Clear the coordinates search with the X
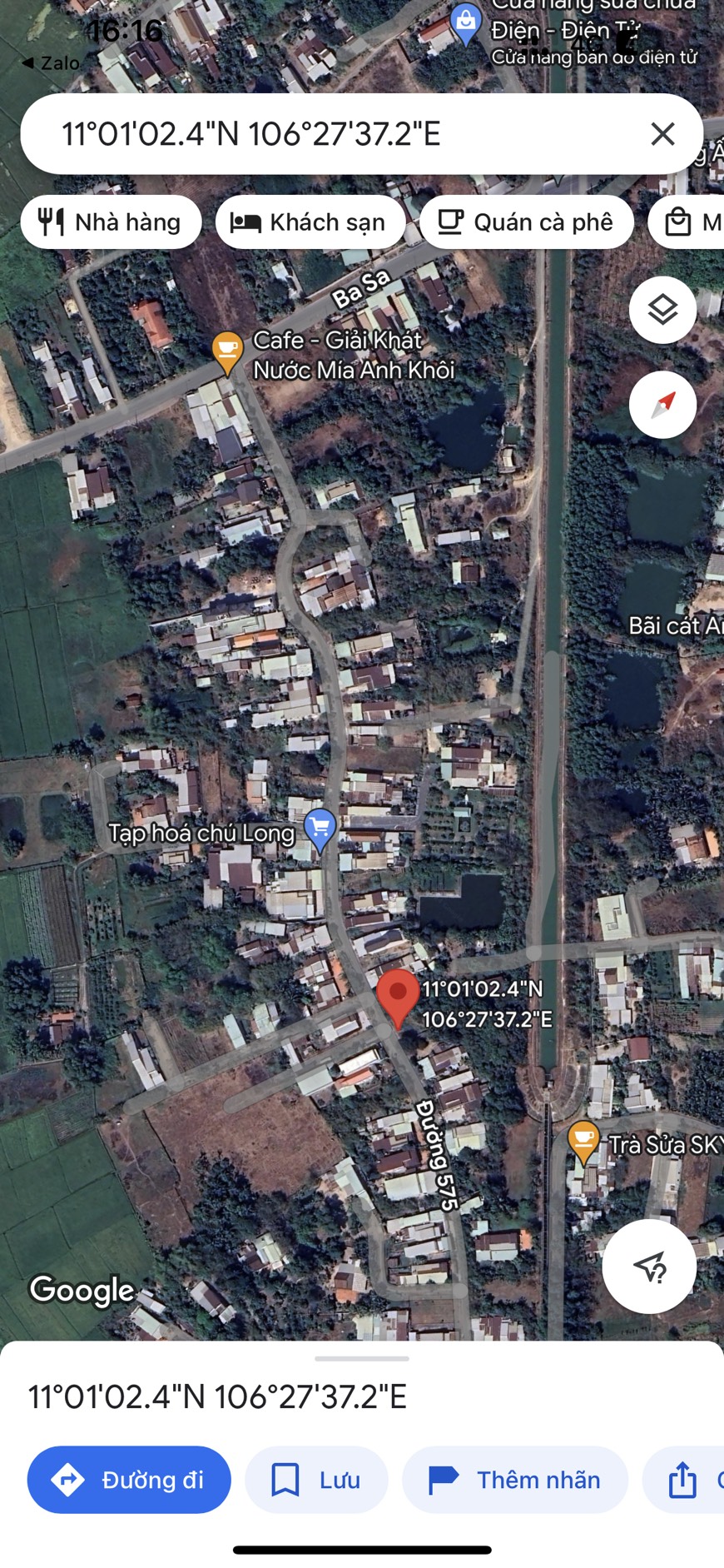 click(662, 134)
